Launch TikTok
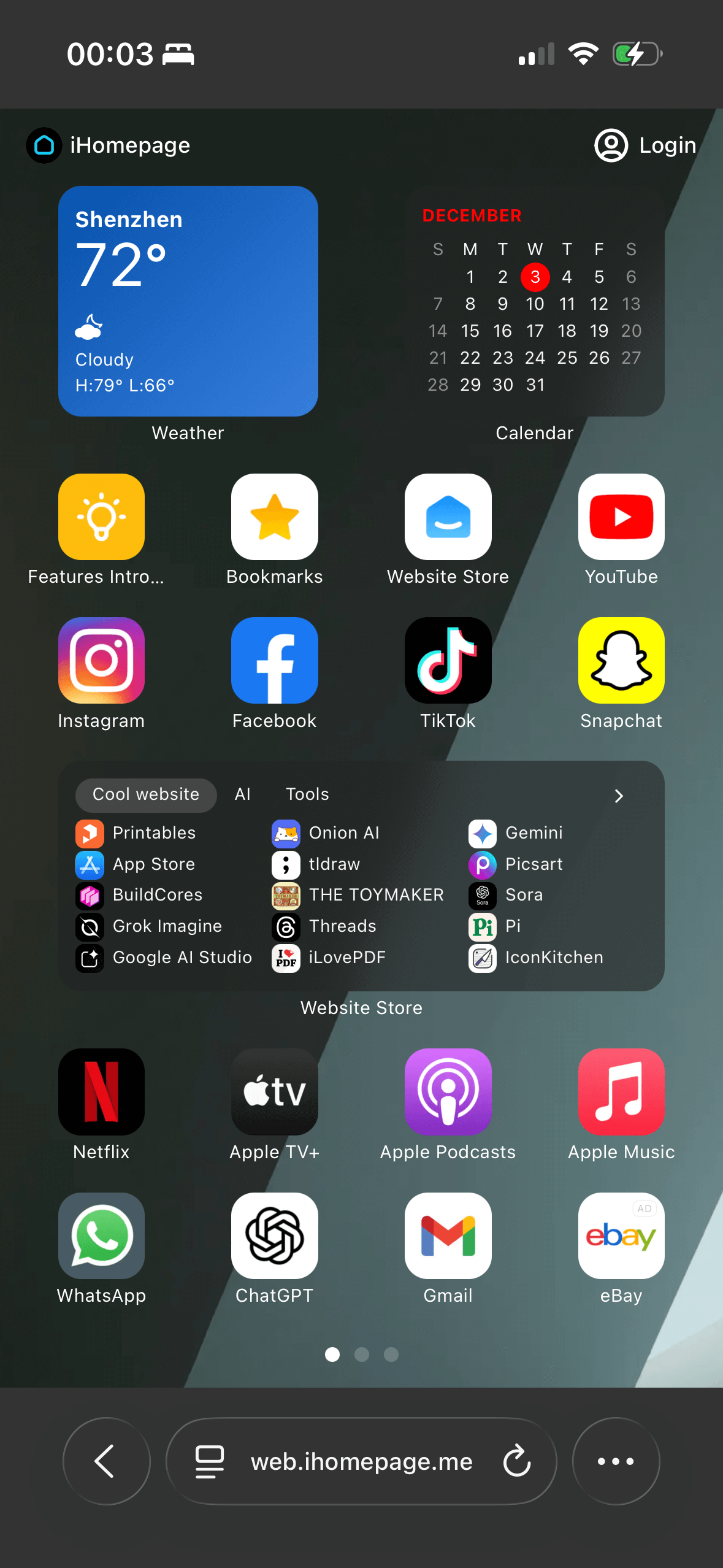Viewport: 723px width, 1568px height. pos(448,660)
